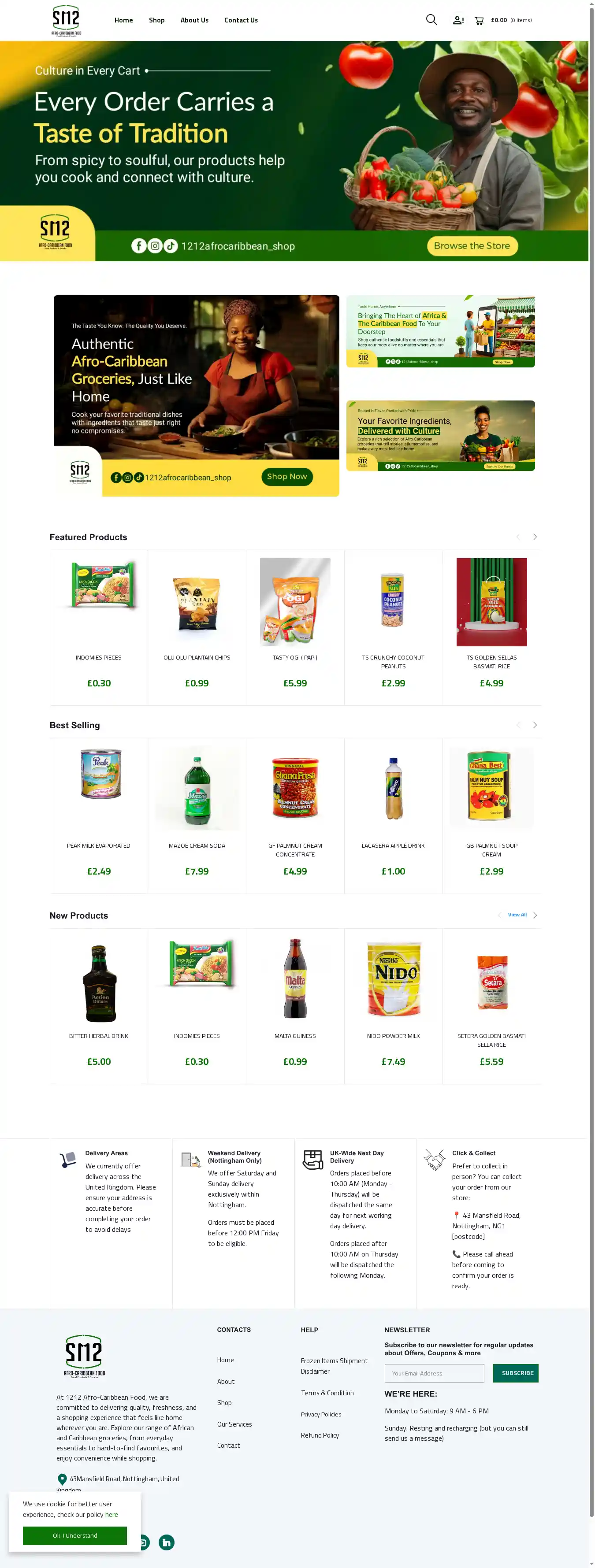
Task: Accept cookies with Ok, I Understand
Action: coord(75,1535)
